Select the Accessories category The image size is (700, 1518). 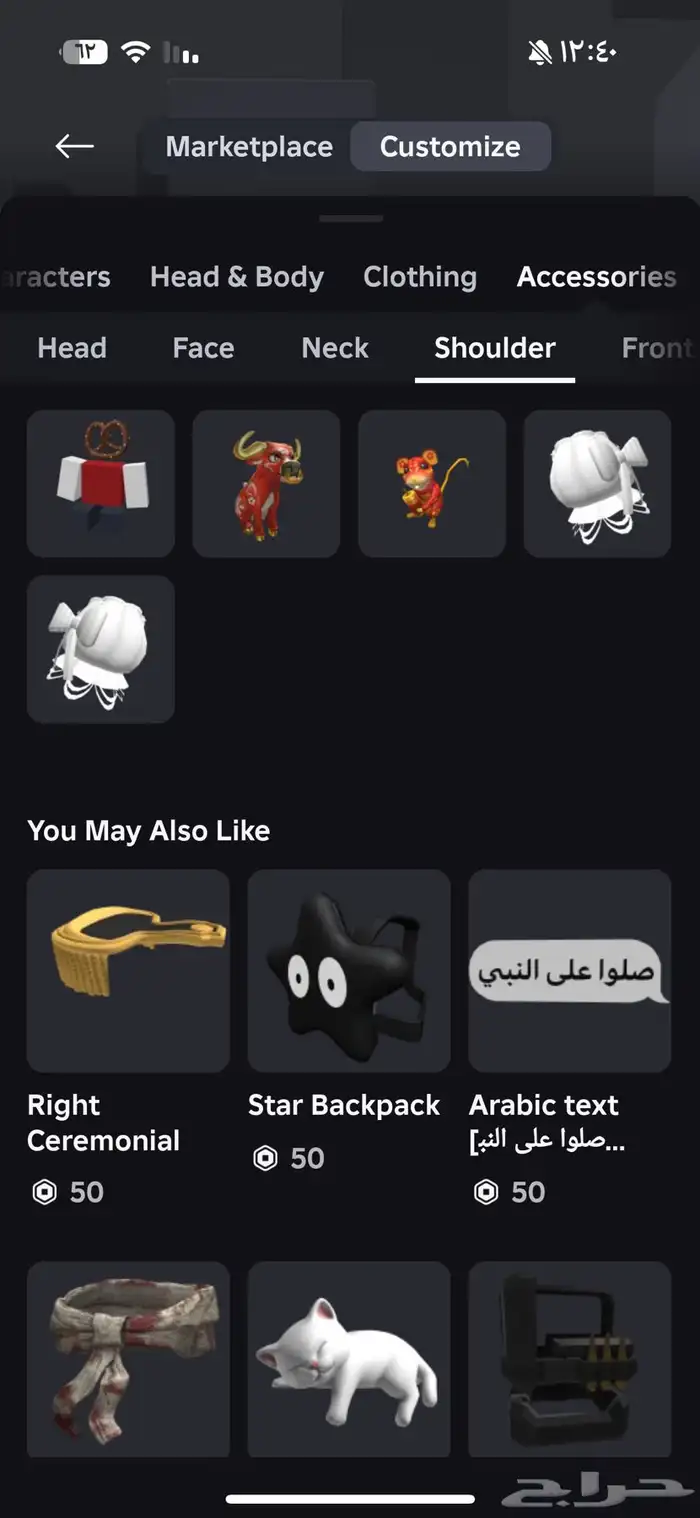pos(596,277)
